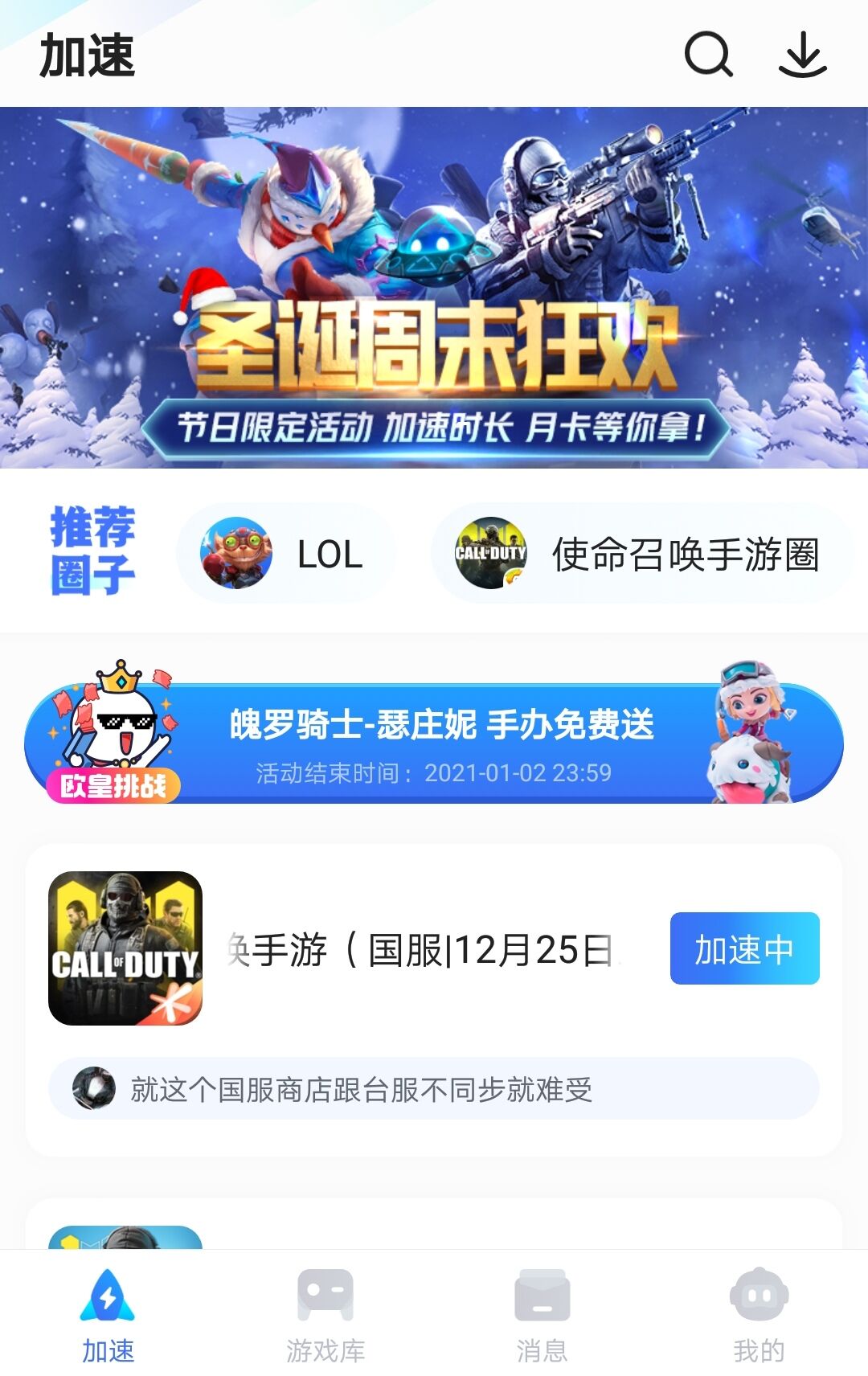
Task: Open the 使命召唤手游圈 circle chip
Action: click(x=640, y=554)
